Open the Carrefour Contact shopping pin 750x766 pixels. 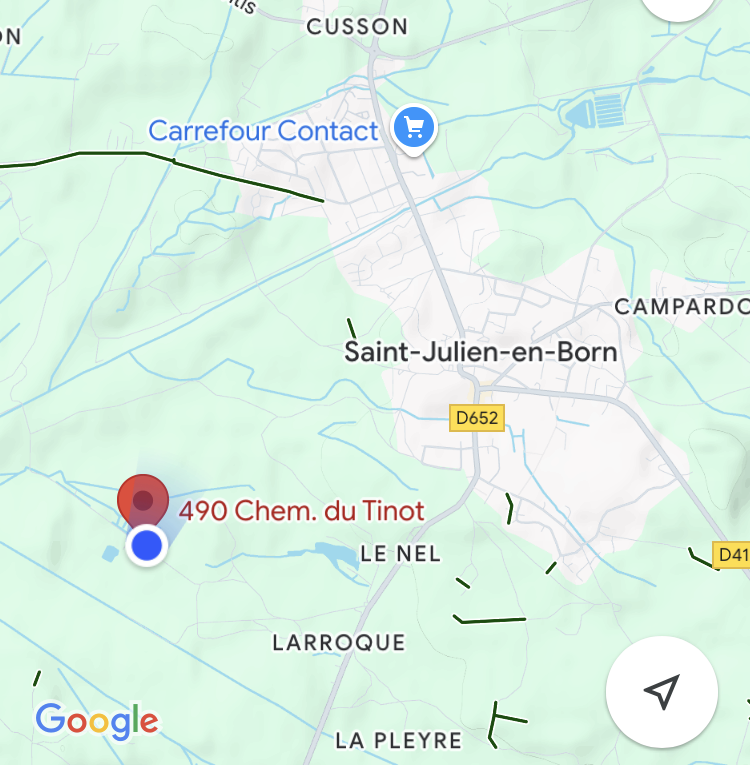click(414, 129)
